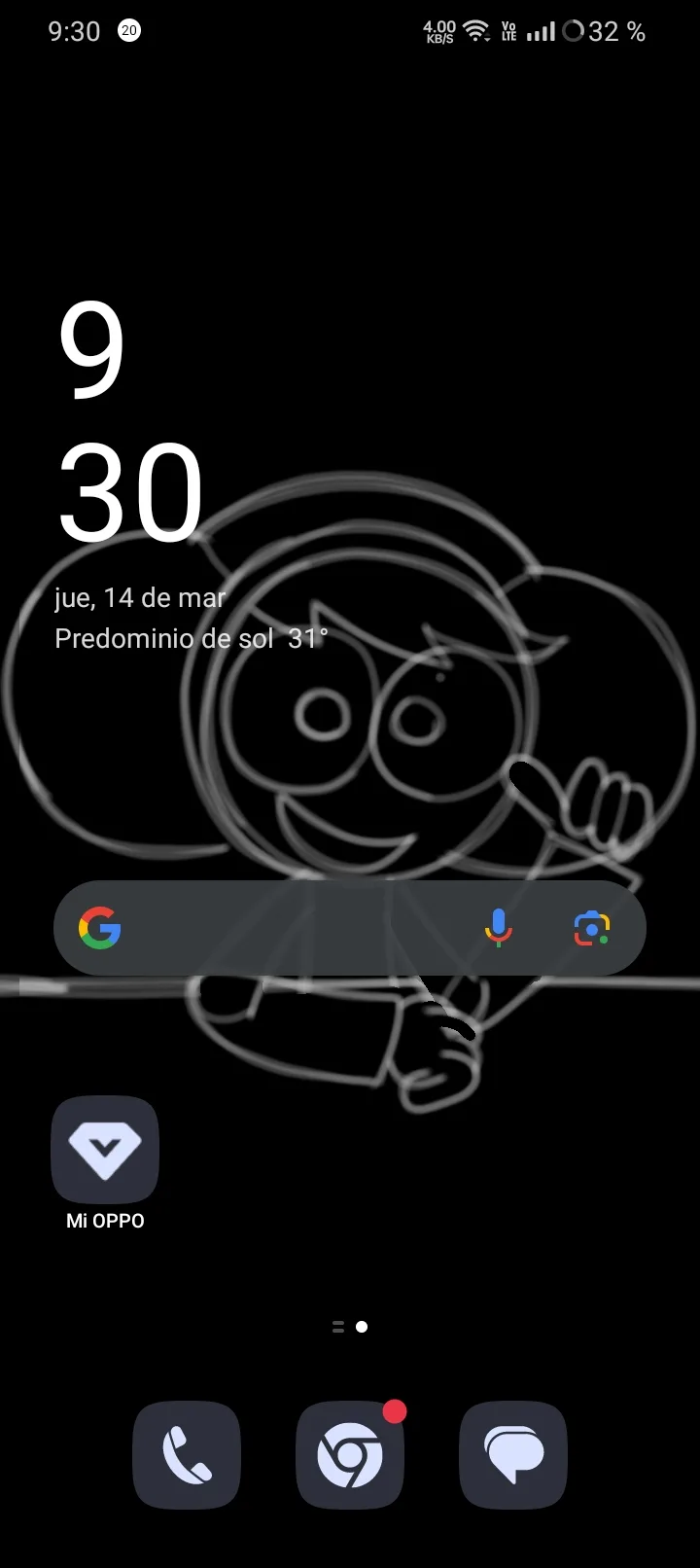View weather details for Predominio de sol

pyautogui.click(x=192, y=638)
